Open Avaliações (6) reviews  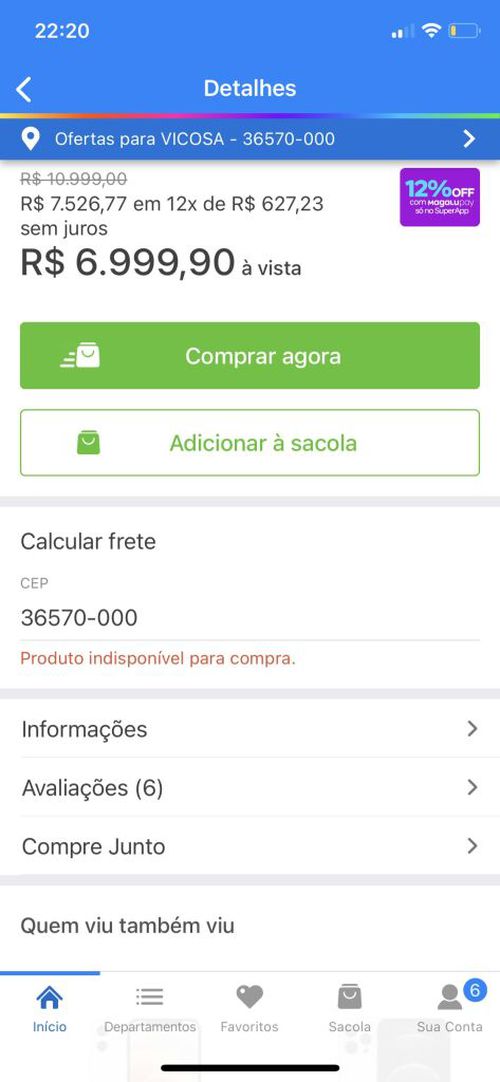click(250, 787)
